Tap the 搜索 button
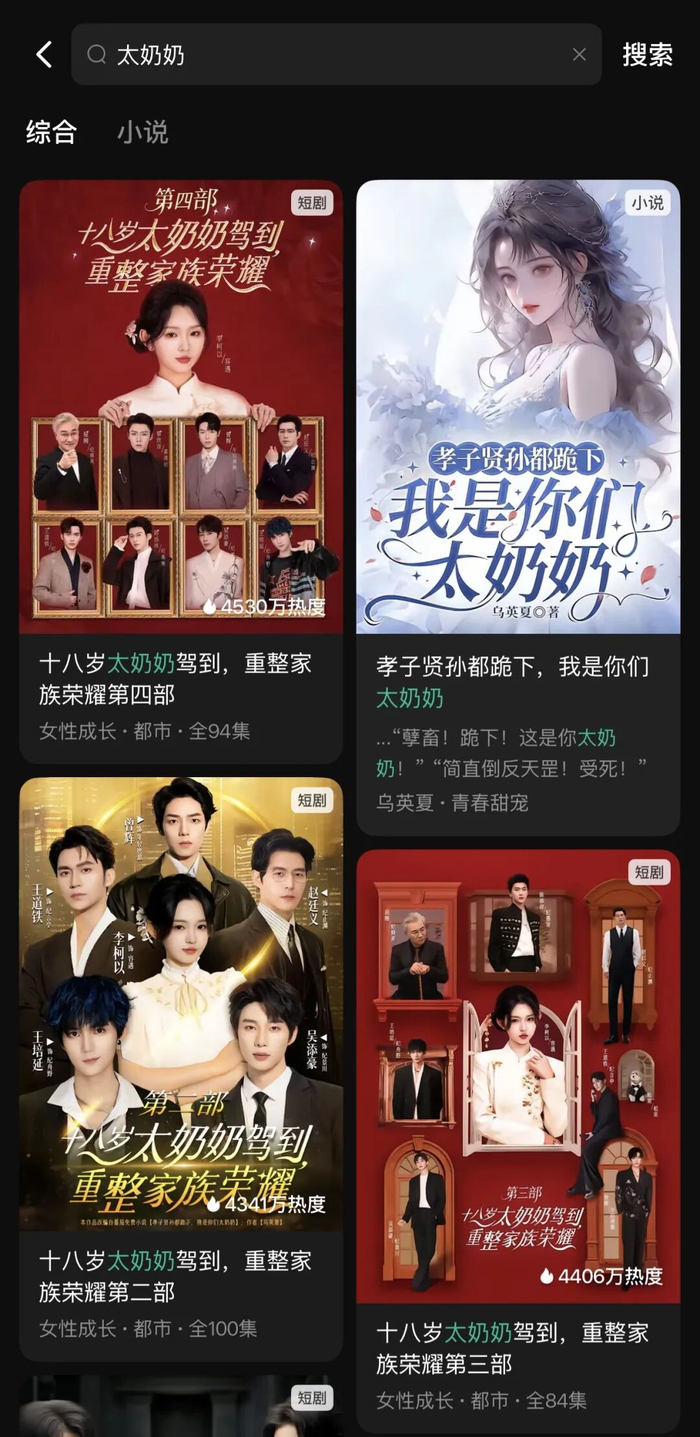Viewport: 700px width, 1437px height. 647,55
